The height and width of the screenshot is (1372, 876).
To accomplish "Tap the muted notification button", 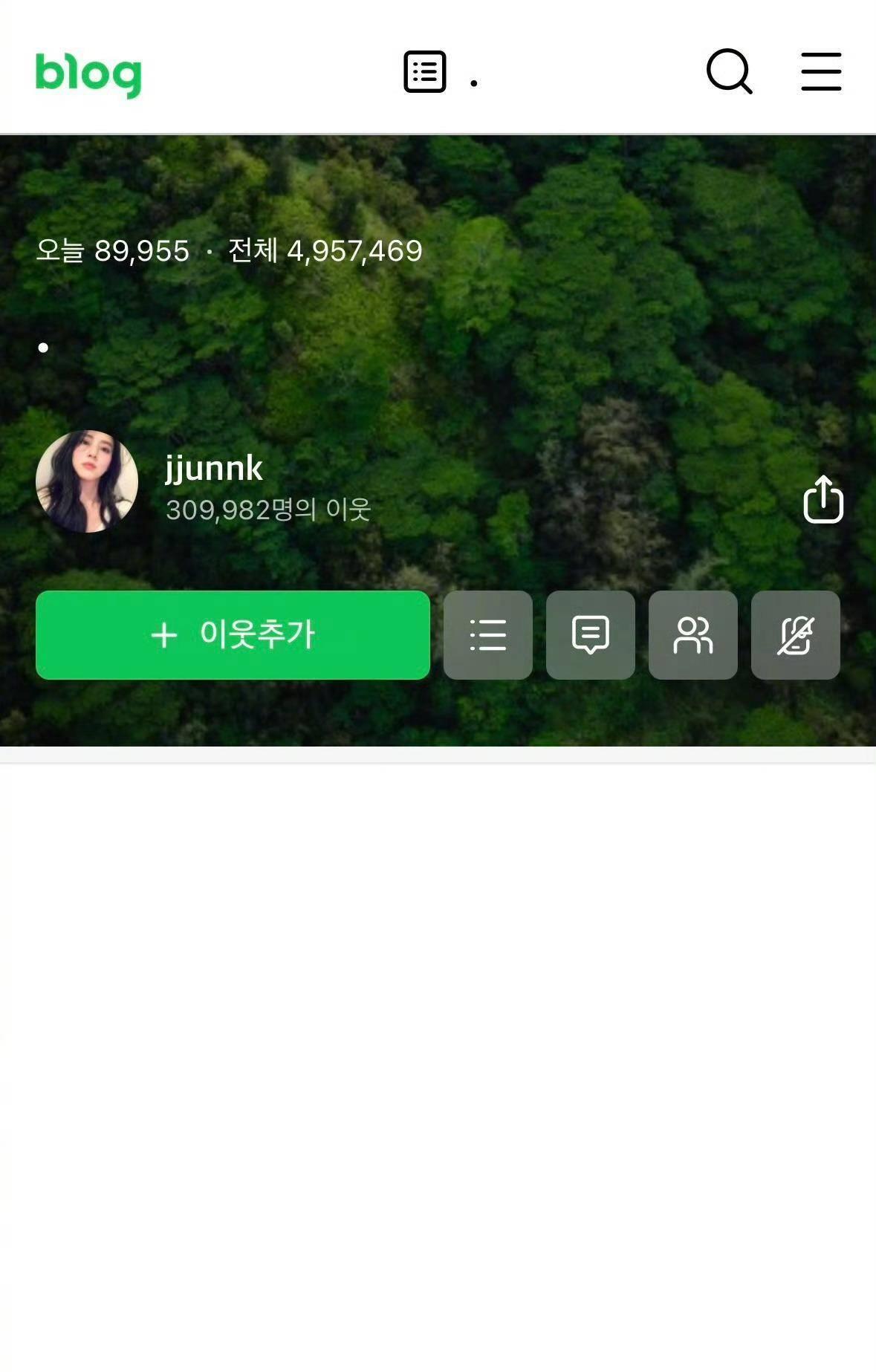I will [x=796, y=635].
